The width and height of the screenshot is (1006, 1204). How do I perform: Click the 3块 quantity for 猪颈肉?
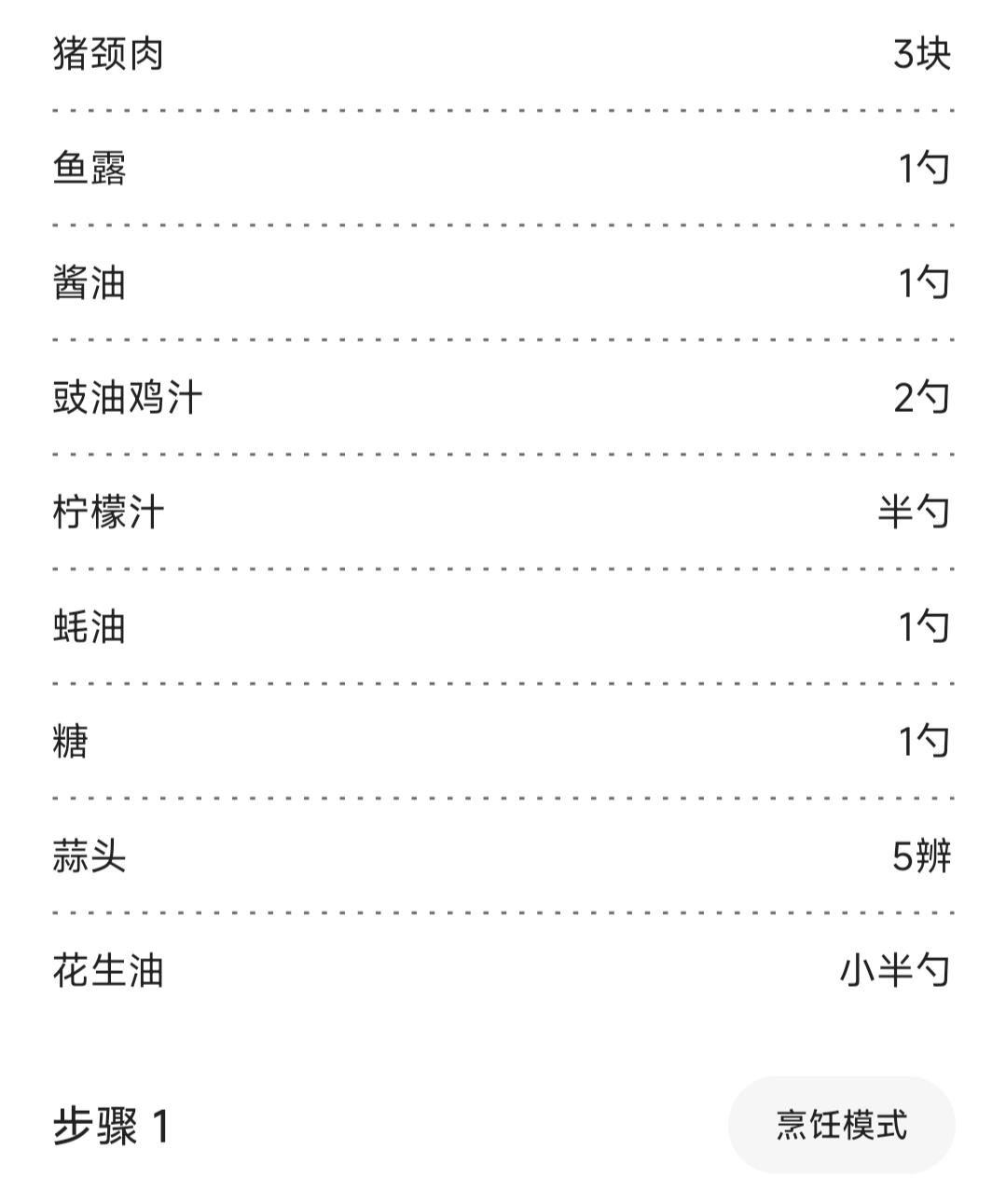[x=919, y=53]
